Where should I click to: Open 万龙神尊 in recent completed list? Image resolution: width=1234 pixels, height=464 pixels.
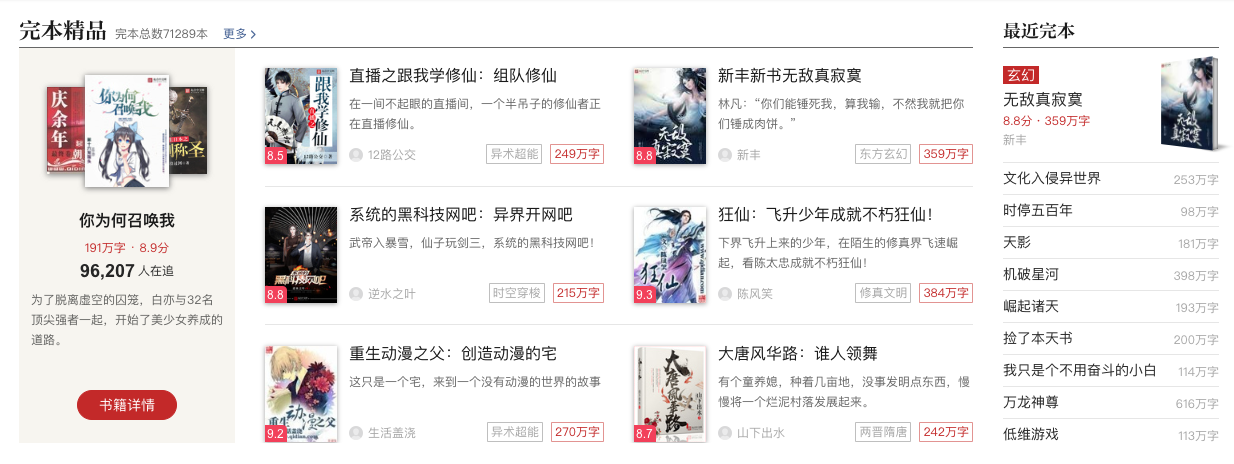(1030, 402)
